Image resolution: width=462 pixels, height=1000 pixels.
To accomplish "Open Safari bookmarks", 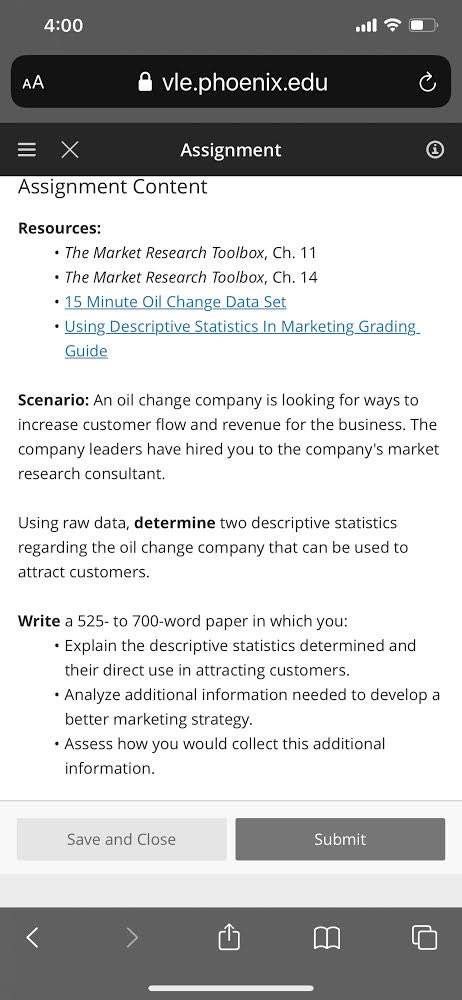I will click(327, 938).
